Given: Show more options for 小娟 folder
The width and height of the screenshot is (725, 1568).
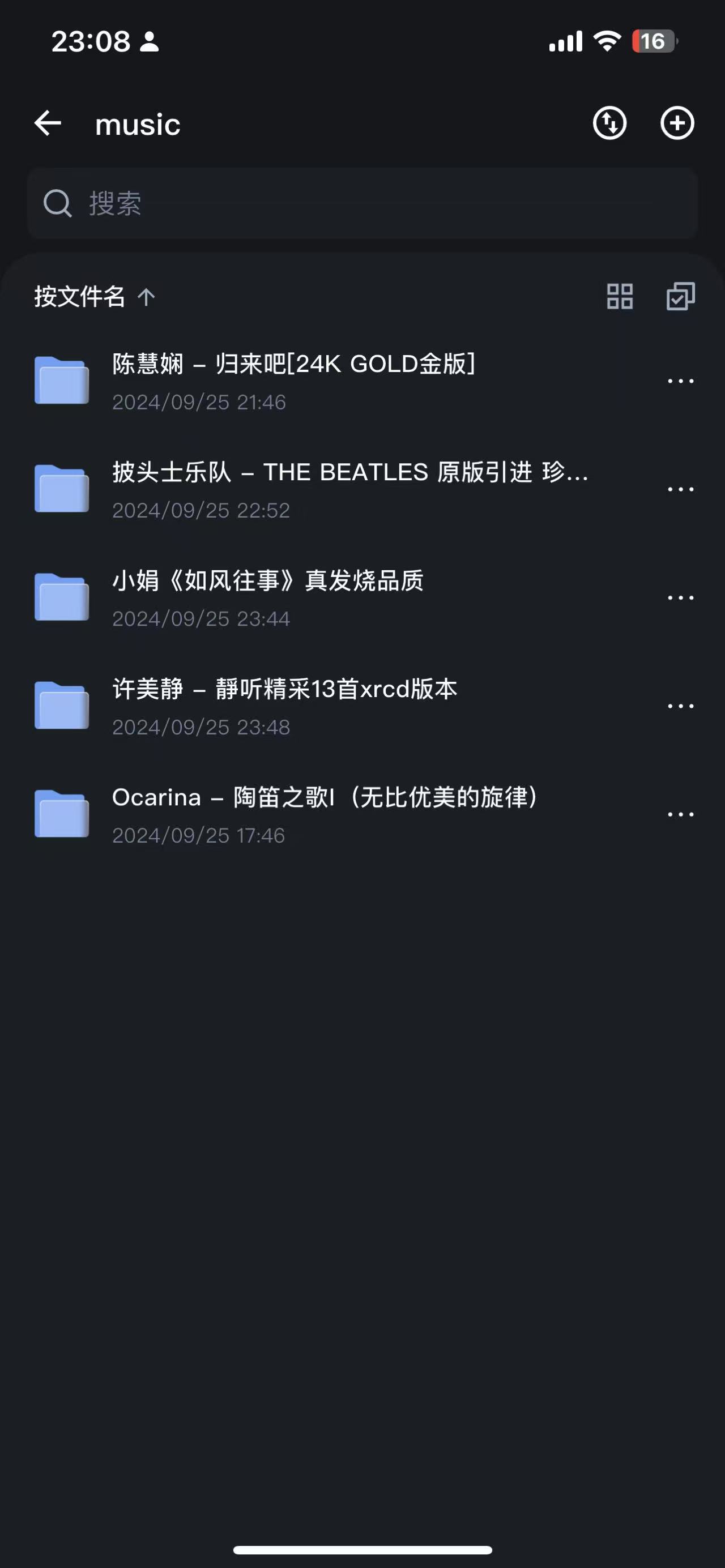Looking at the screenshot, I should click(680, 599).
